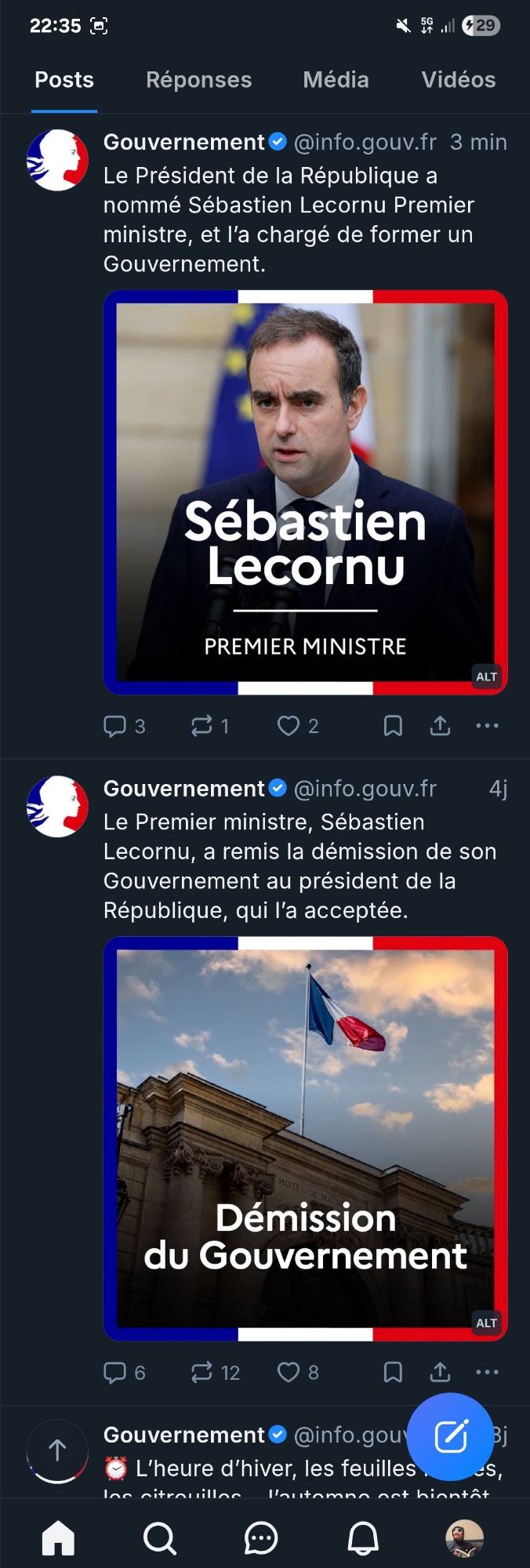Switch to the Vidéos tab
530x1568 pixels.
tap(458, 80)
